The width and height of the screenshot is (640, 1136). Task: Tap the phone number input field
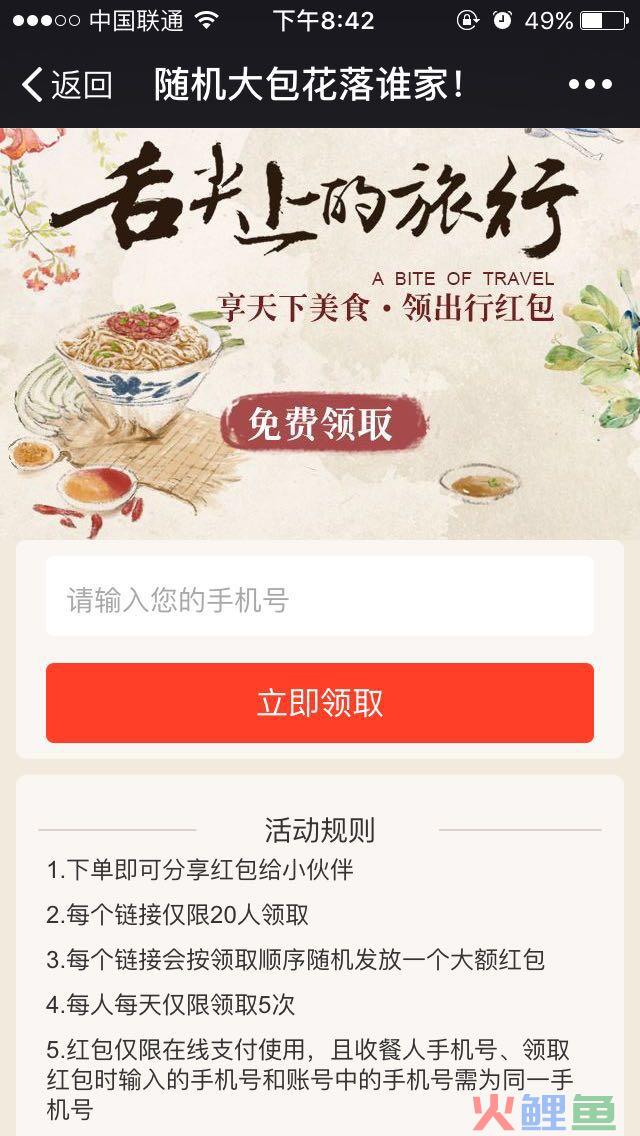[x=319, y=599]
